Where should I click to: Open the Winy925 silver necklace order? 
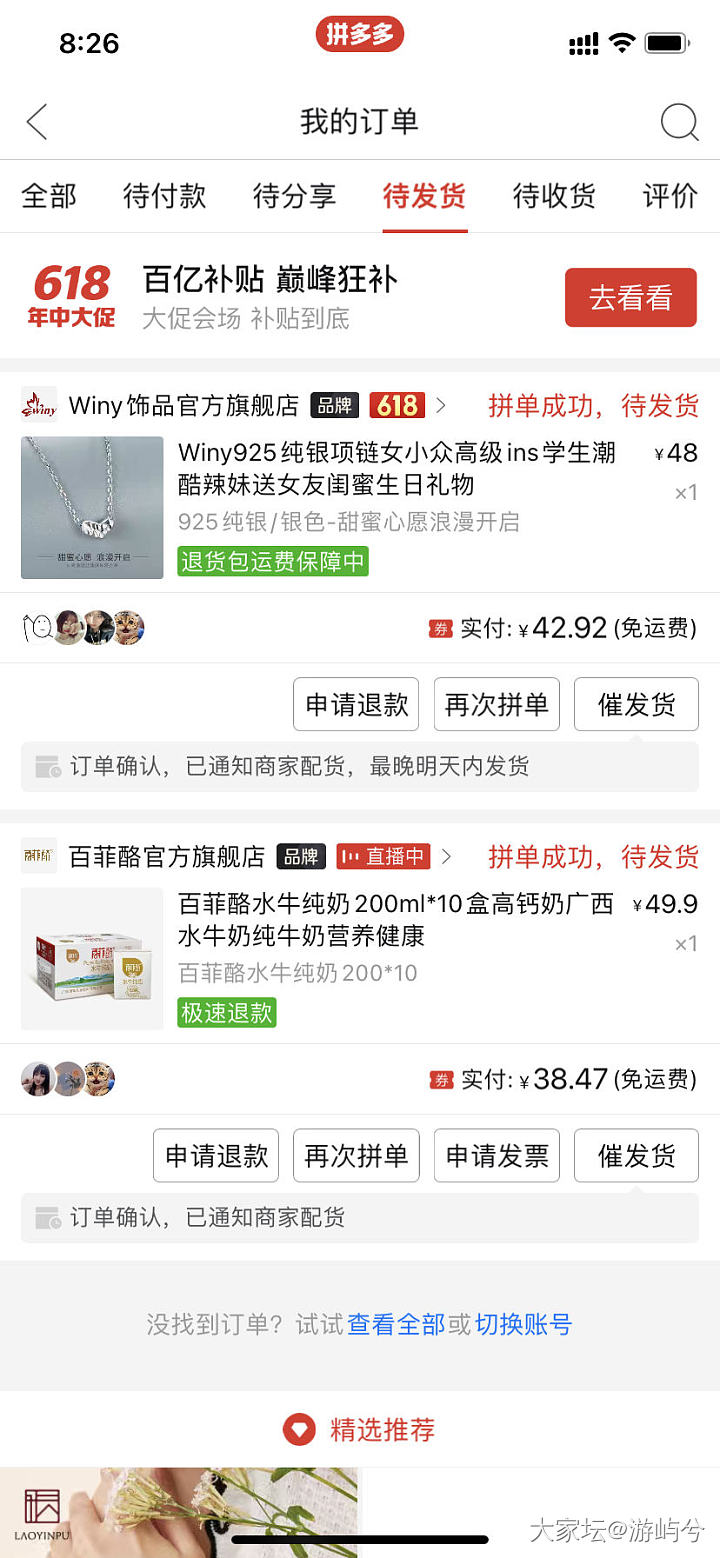point(396,468)
